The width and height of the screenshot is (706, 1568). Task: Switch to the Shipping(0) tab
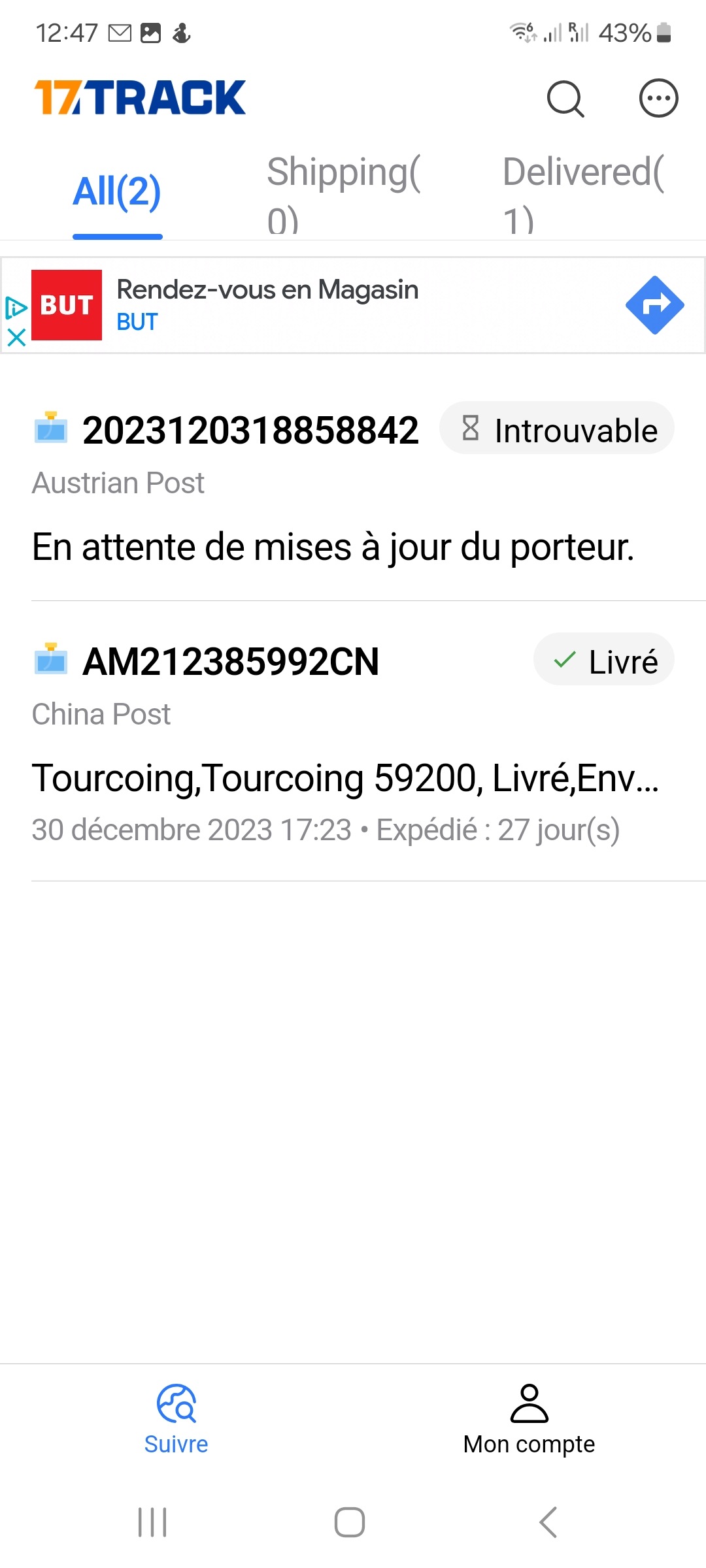click(345, 193)
